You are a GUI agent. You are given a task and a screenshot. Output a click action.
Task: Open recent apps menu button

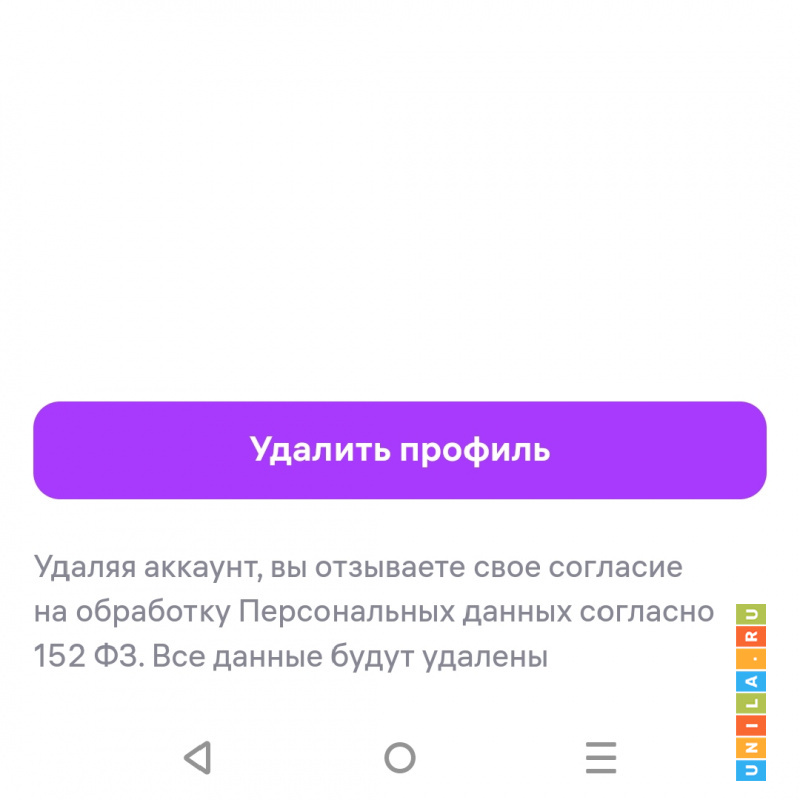pos(600,757)
